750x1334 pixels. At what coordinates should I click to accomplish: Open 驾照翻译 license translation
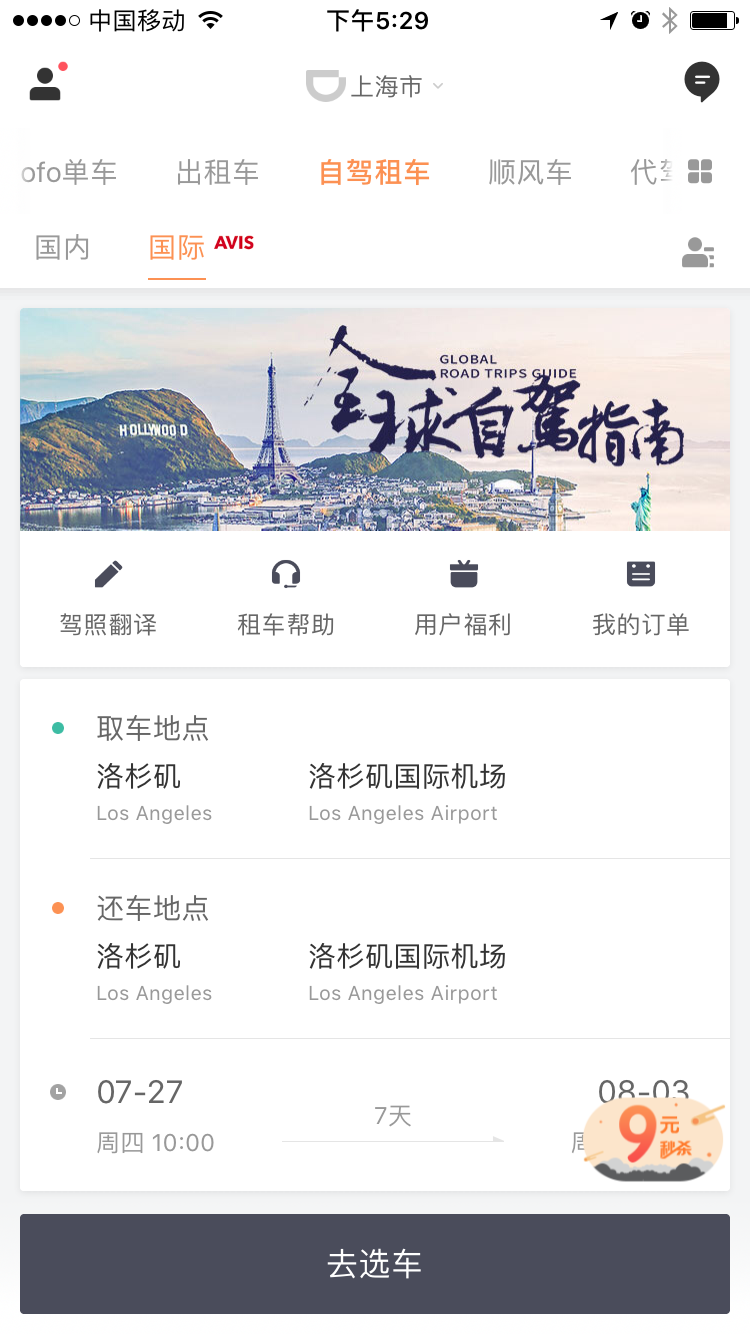(x=108, y=599)
